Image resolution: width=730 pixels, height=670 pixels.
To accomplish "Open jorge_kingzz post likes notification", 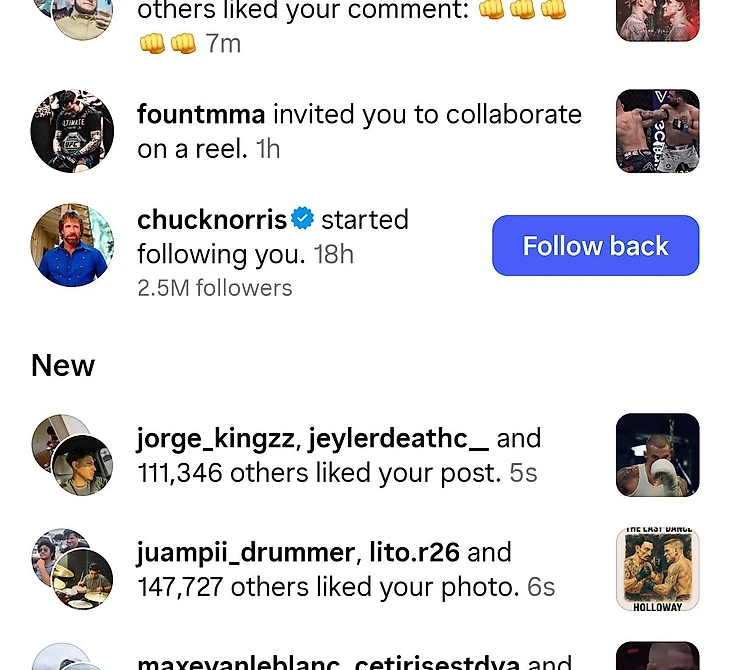I will click(x=338, y=455).
